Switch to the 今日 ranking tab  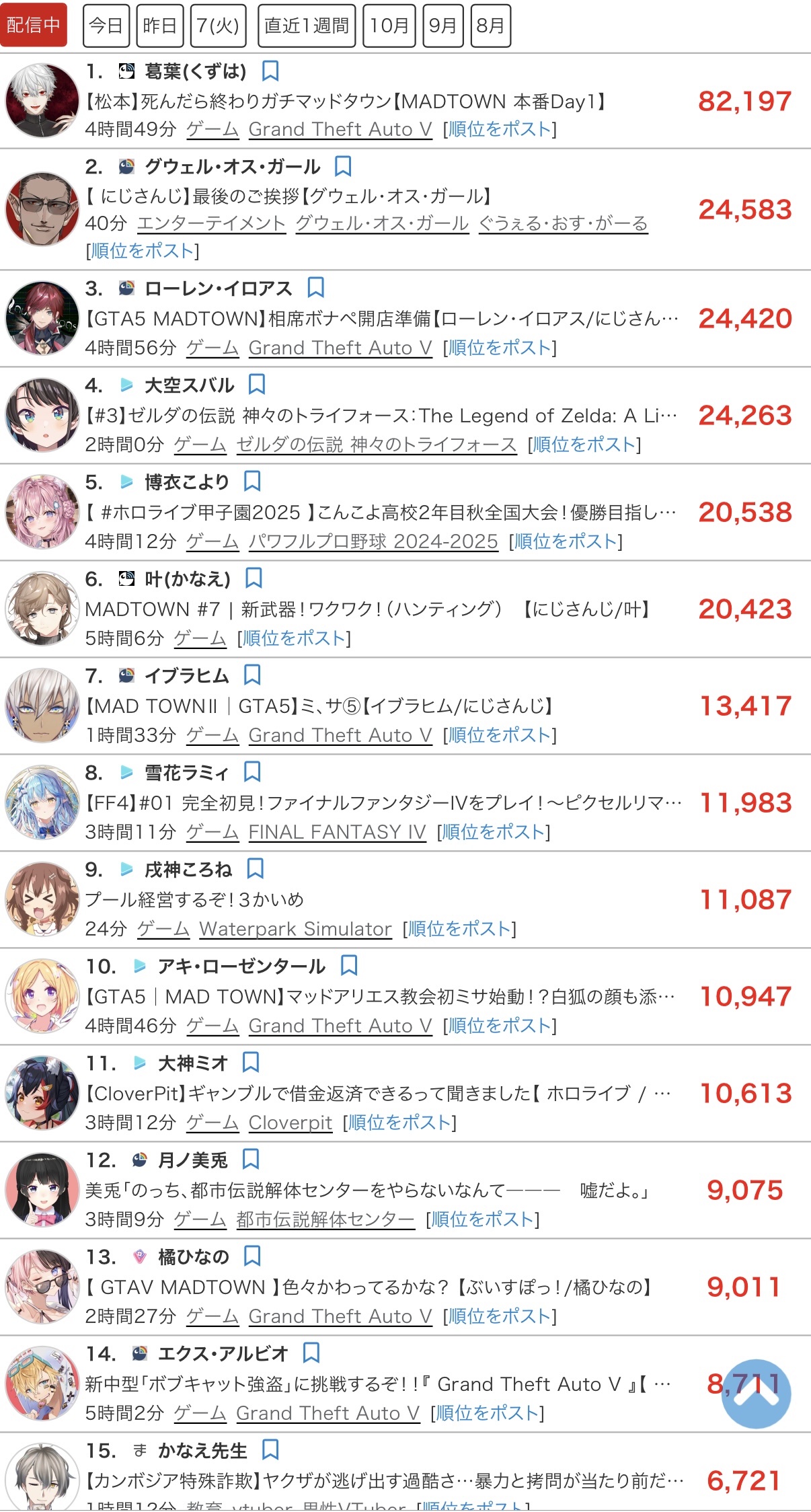pos(106,26)
